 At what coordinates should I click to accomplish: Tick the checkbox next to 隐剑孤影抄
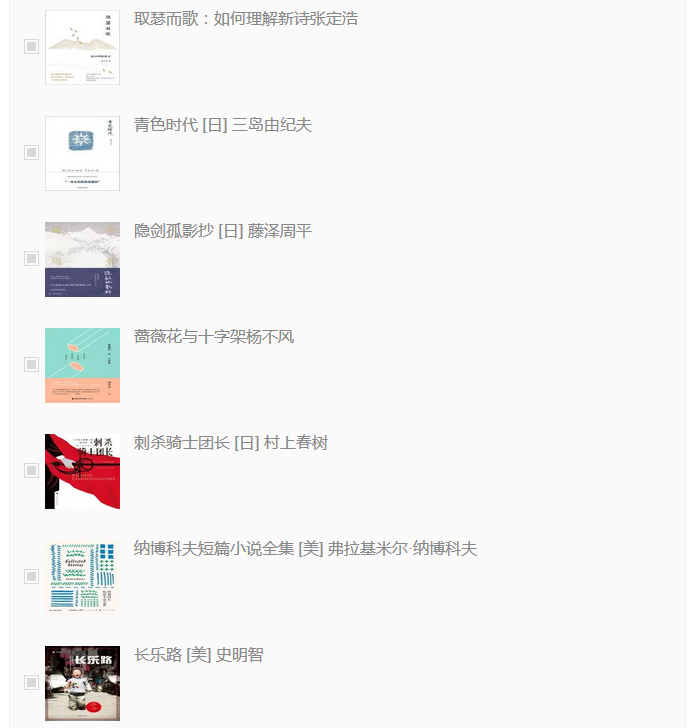(31, 259)
